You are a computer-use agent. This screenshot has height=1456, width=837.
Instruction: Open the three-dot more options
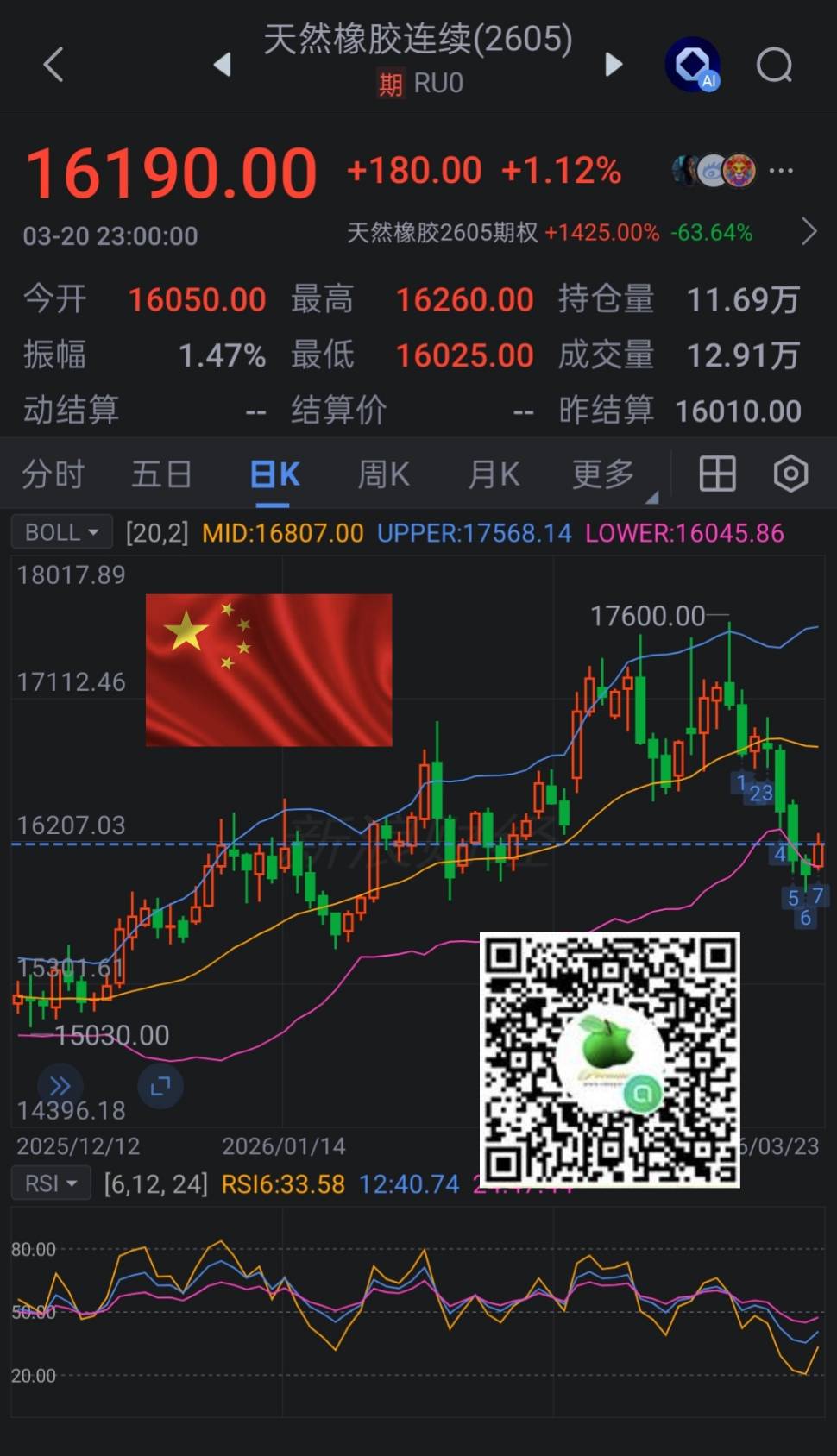781,171
